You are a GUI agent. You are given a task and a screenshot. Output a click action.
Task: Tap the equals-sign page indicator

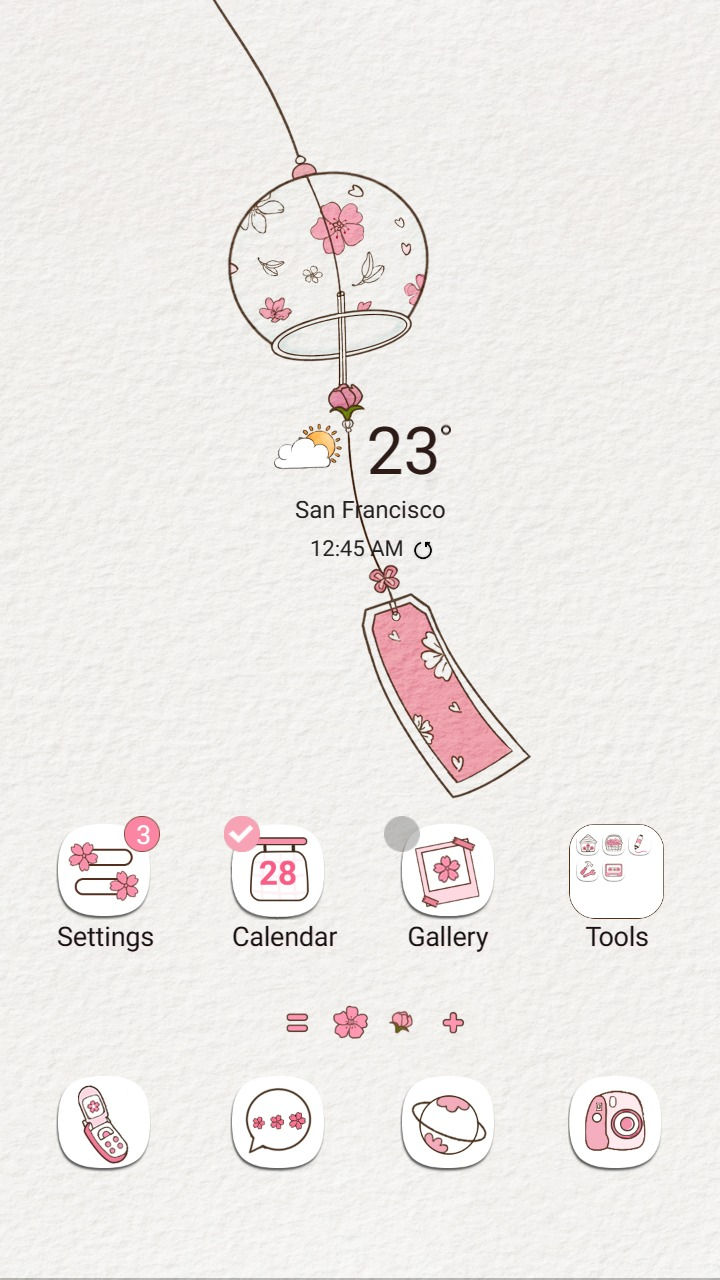point(297,1022)
